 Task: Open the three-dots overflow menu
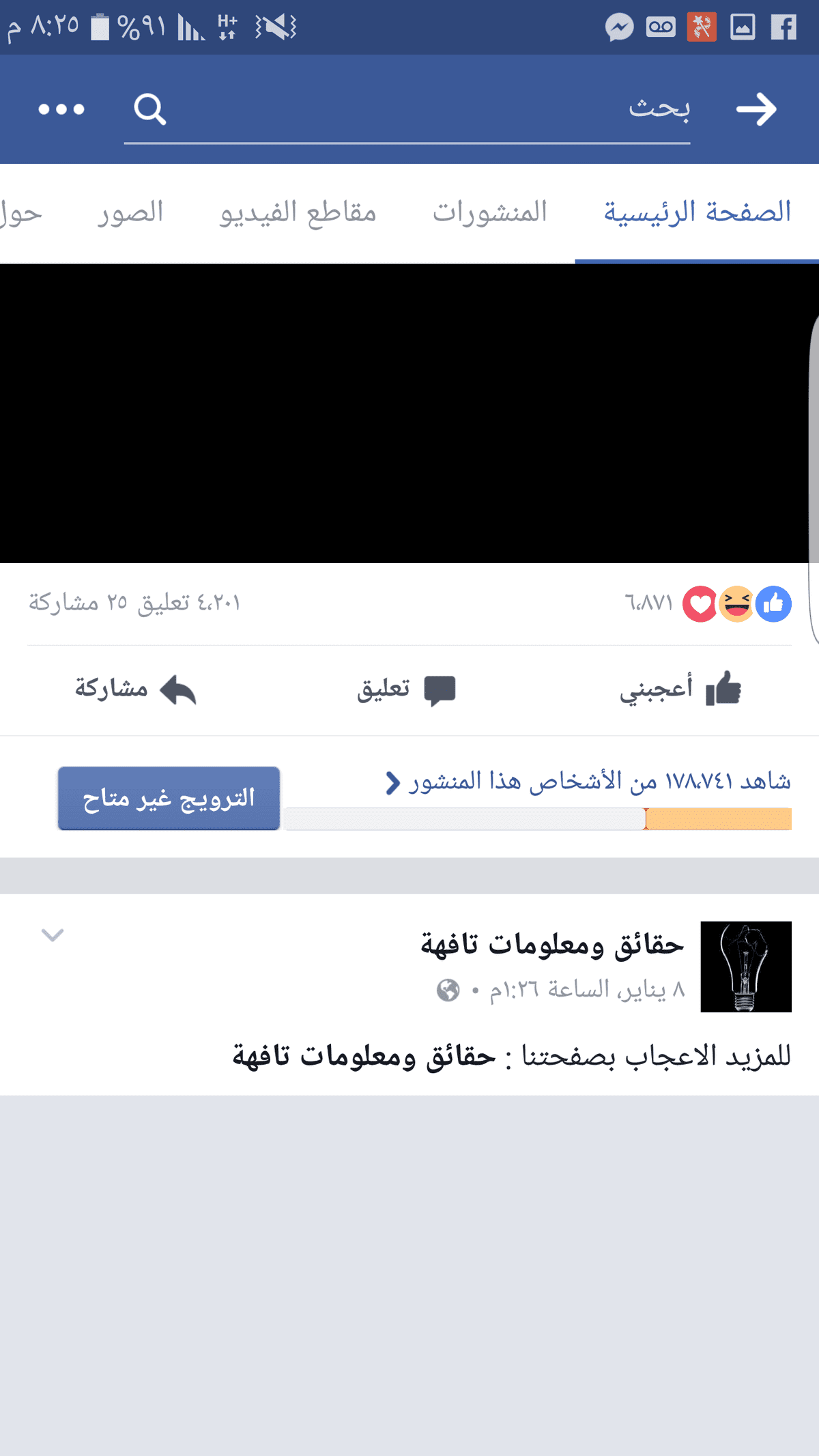point(61,108)
